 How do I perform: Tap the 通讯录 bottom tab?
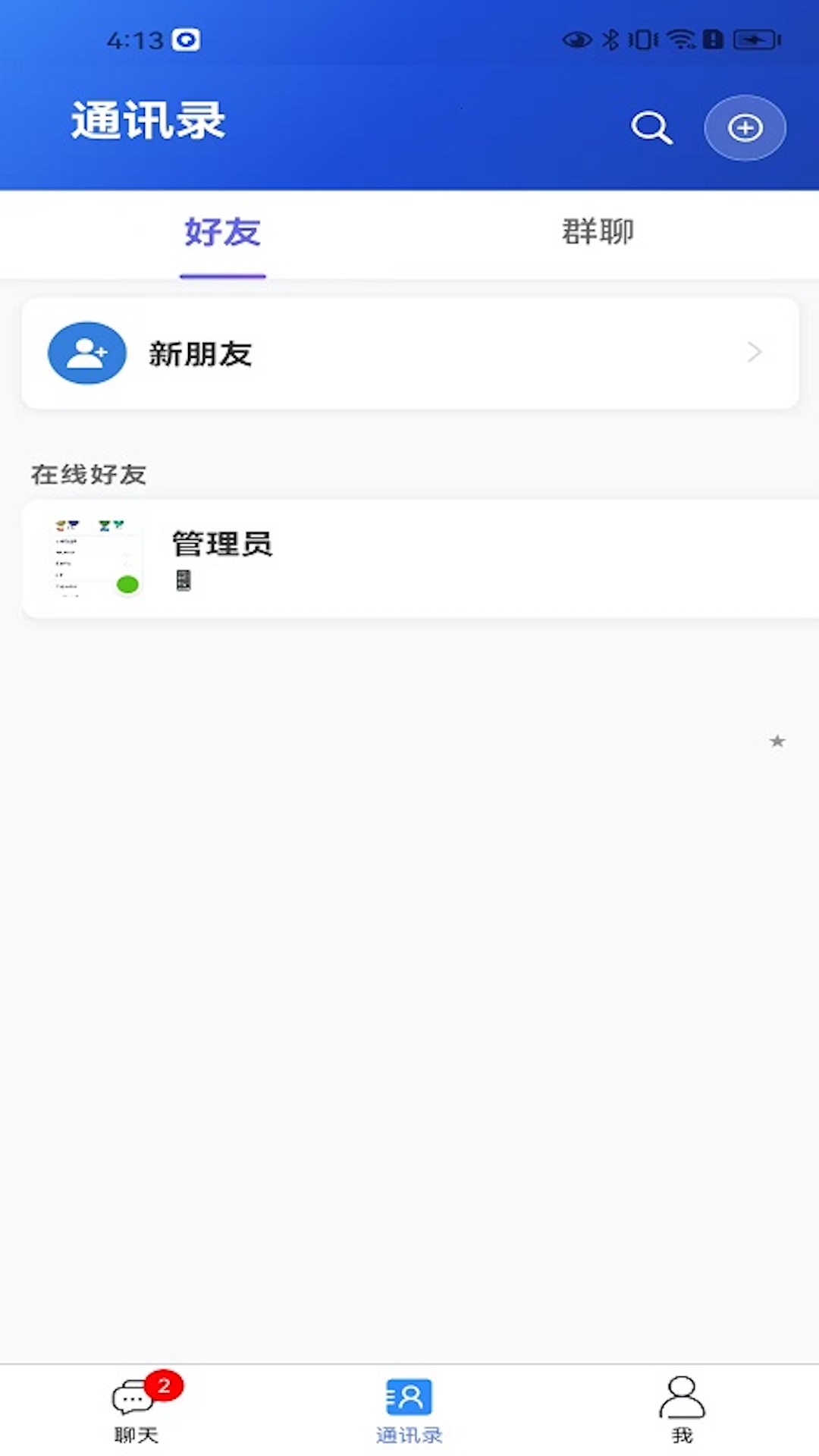pyautogui.click(x=409, y=1409)
